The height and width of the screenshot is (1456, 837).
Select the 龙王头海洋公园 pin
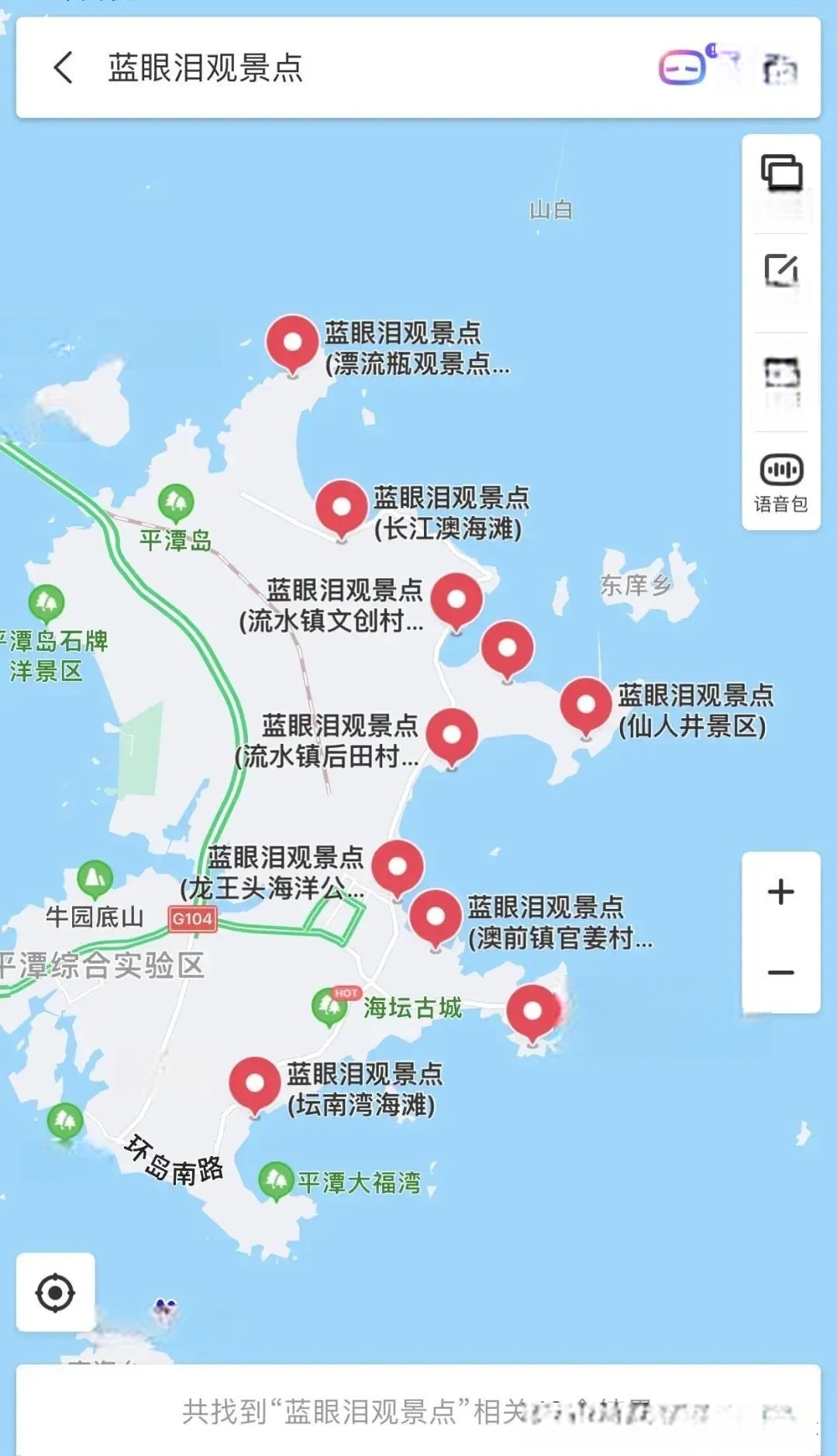(398, 869)
